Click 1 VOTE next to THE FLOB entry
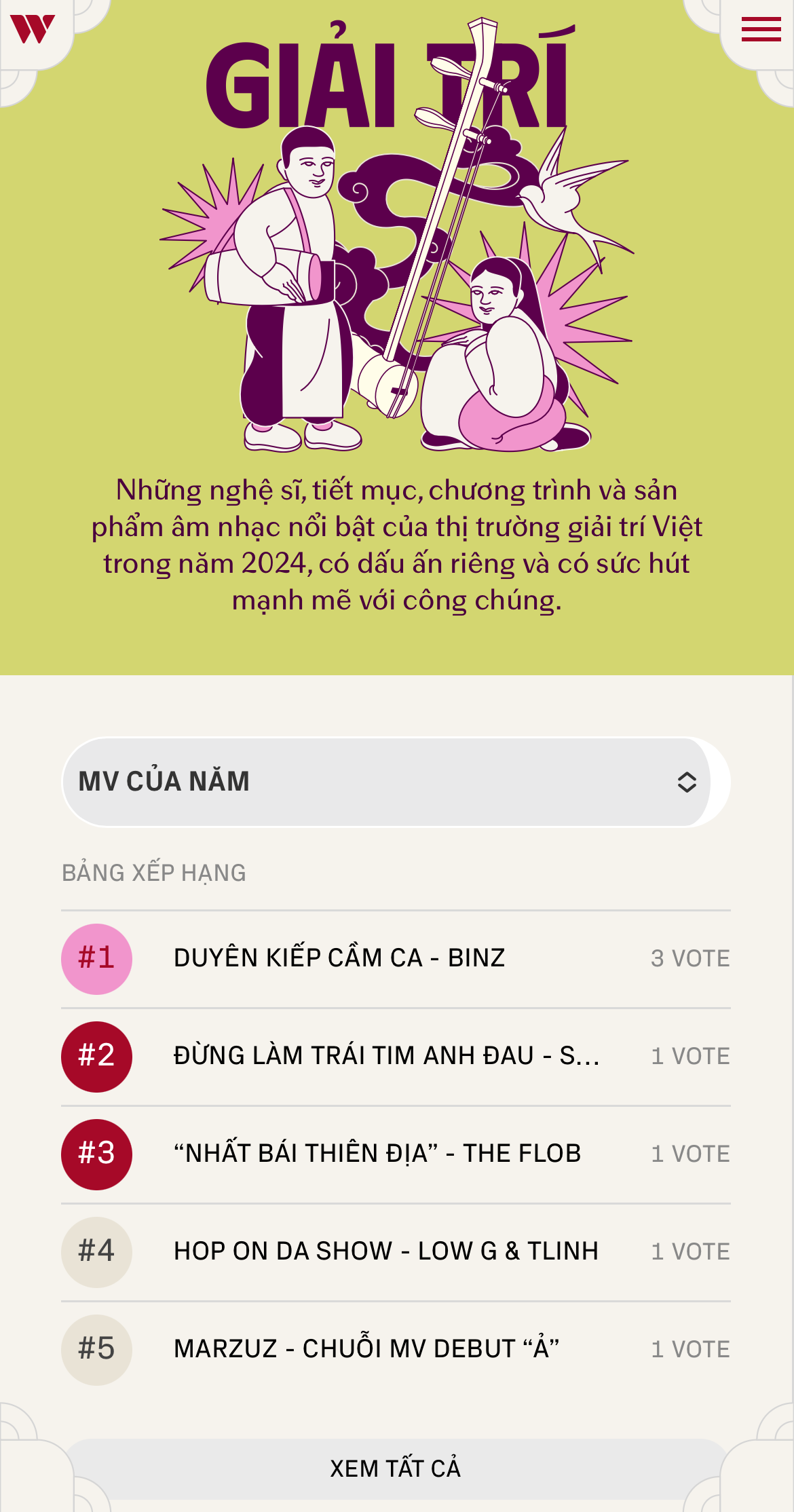This screenshot has width=794, height=1512. [691, 1154]
